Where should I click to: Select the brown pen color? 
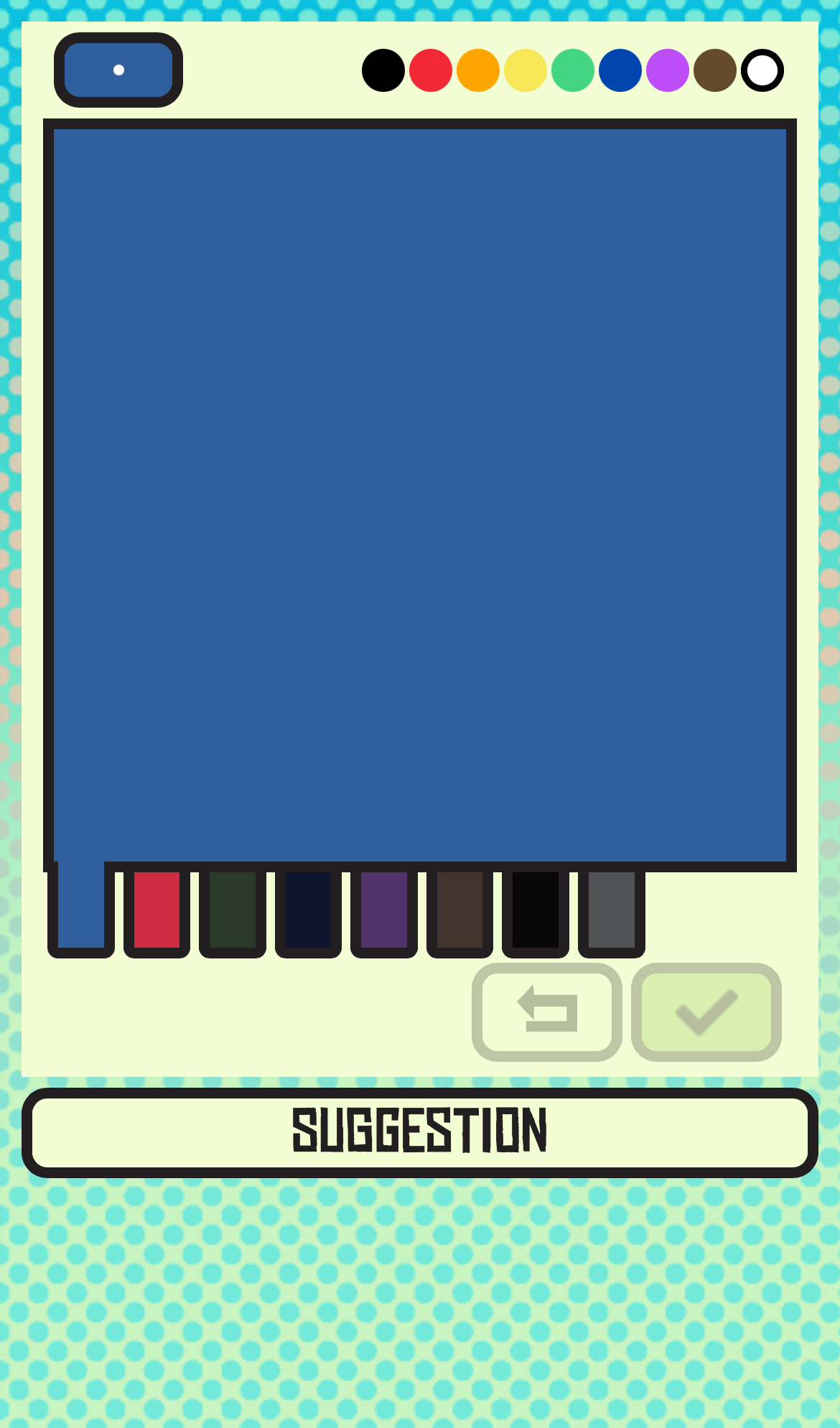click(715, 70)
